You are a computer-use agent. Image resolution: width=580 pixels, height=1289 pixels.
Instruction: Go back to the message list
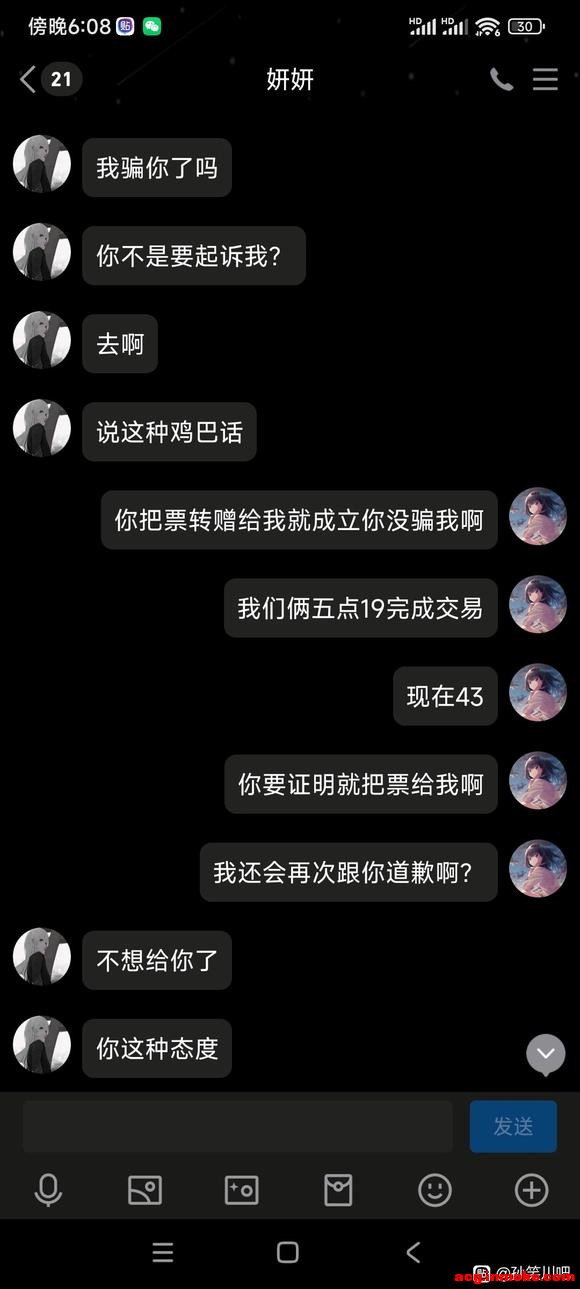point(28,80)
